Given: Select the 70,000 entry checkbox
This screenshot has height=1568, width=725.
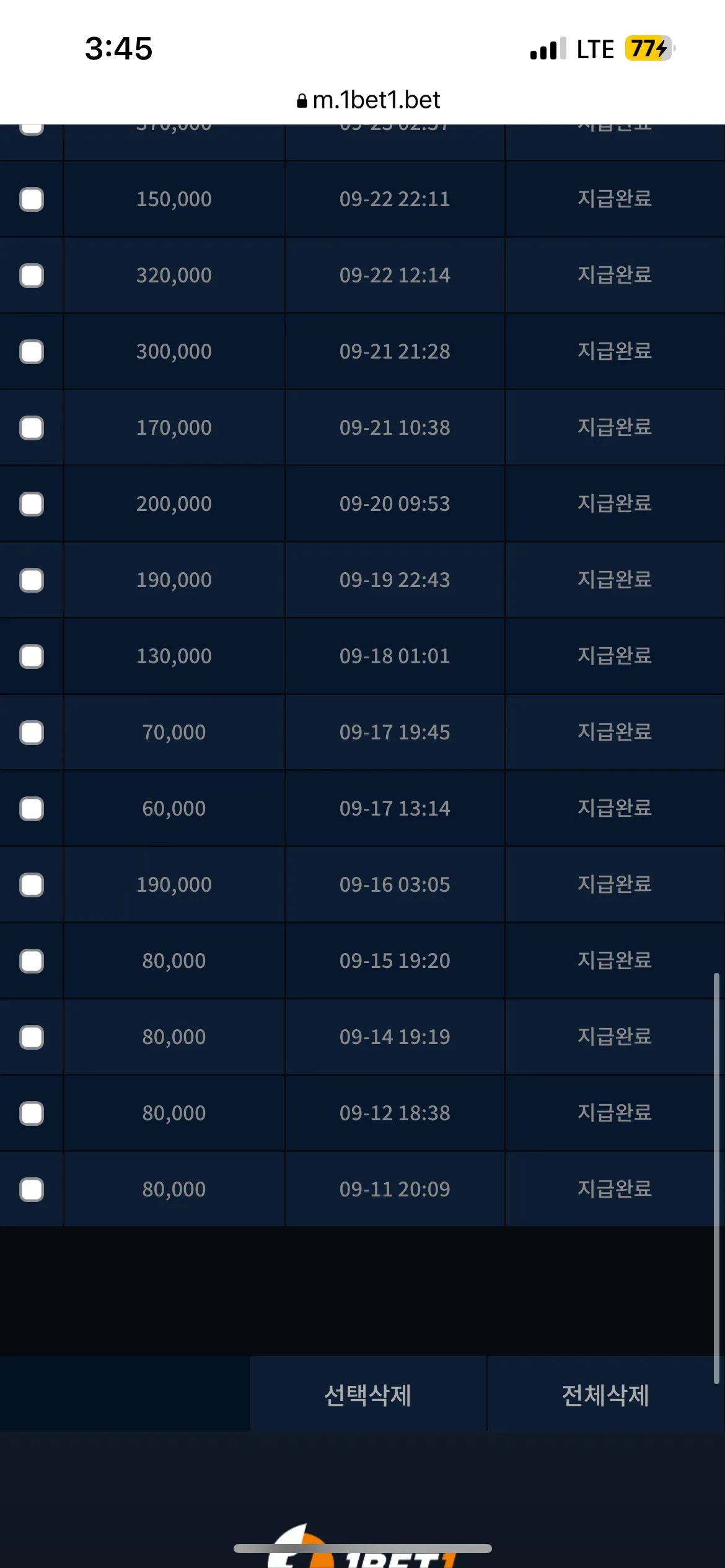Looking at the screenshot, I should pos(32,733).
